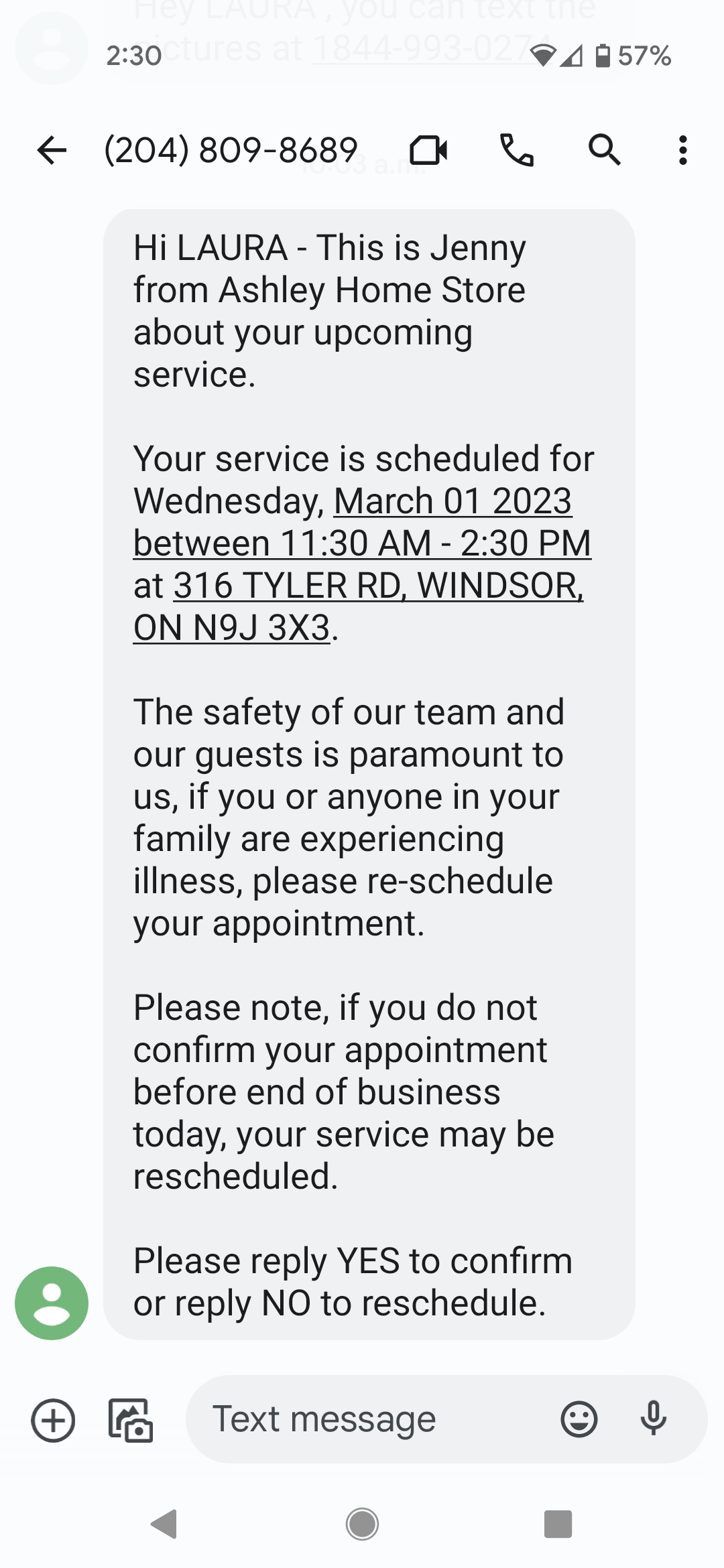Open the three-dot overflow menu

681,150
